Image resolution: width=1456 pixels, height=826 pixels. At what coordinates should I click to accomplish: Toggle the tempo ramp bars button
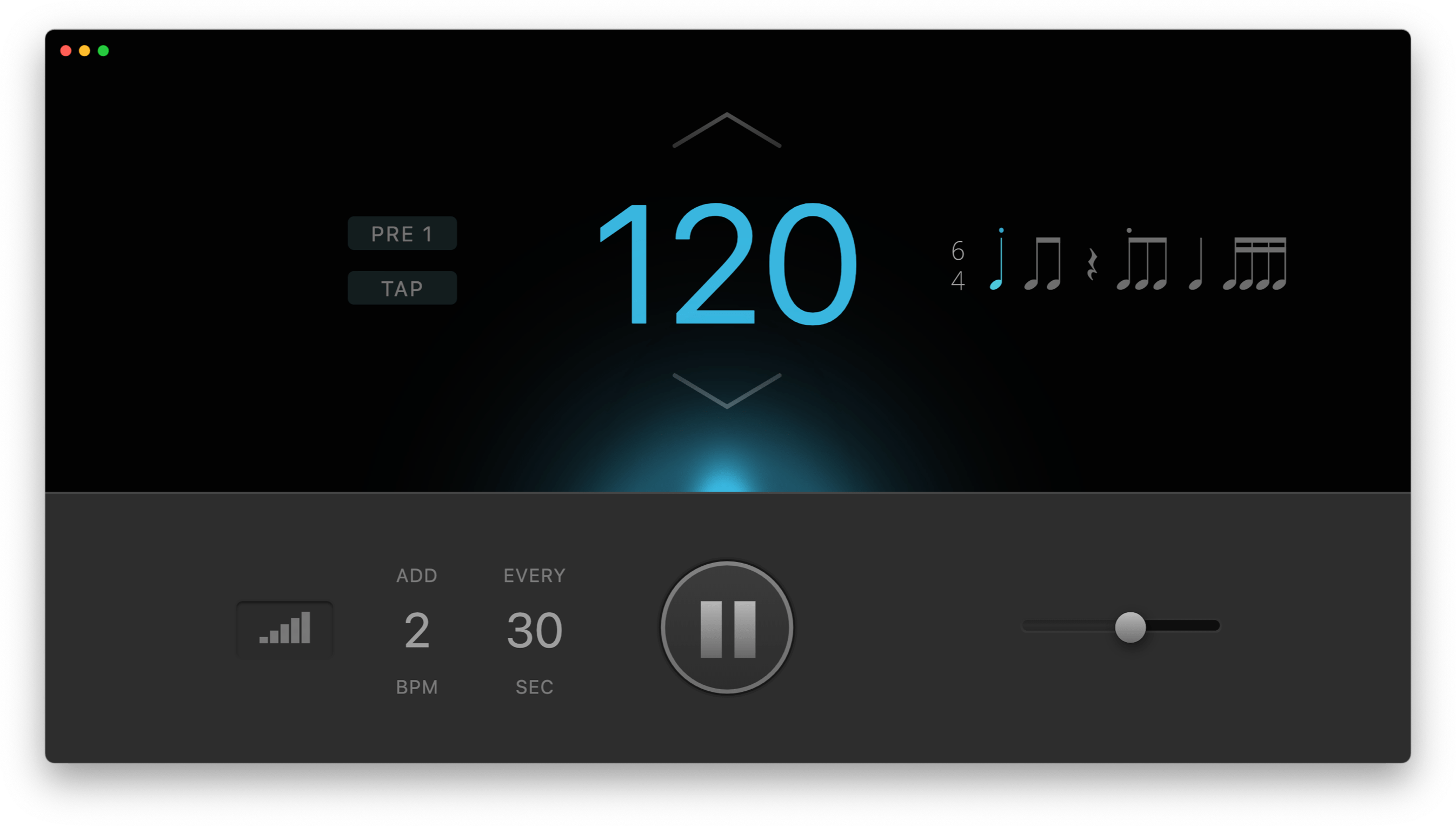(x=284, y=629)
